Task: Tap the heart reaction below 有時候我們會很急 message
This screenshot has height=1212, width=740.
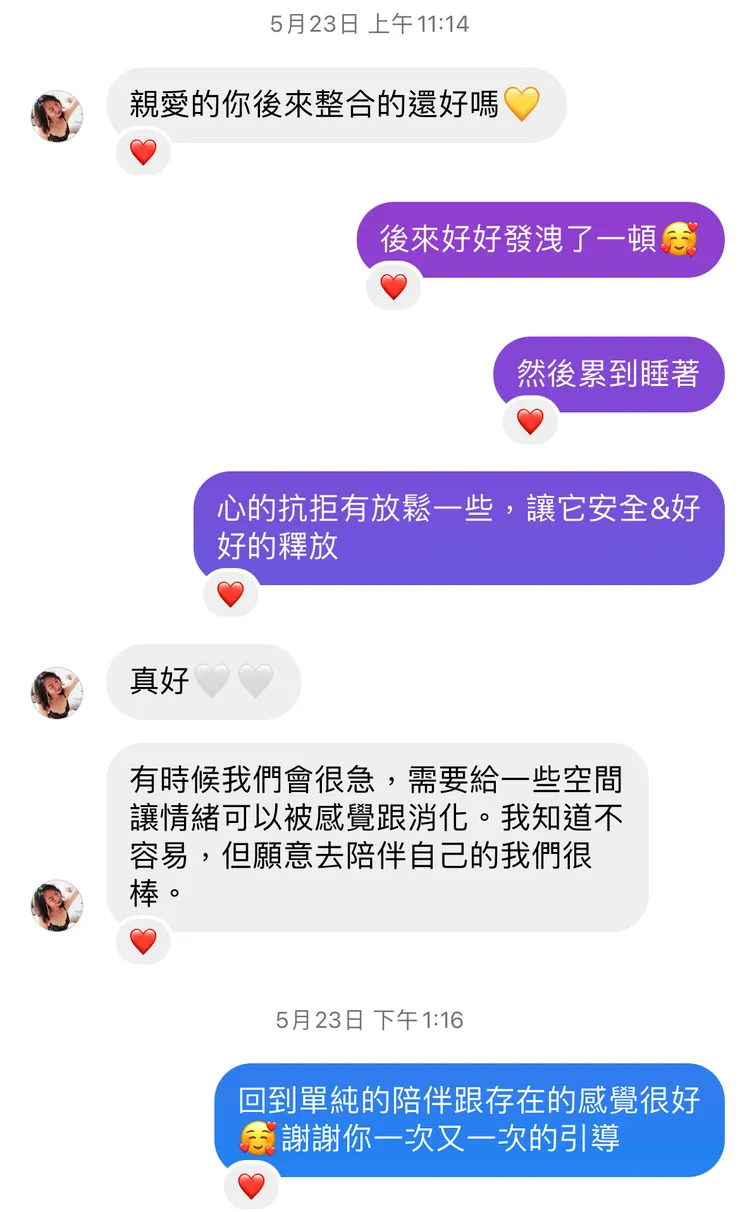Action: pos(142,941)
